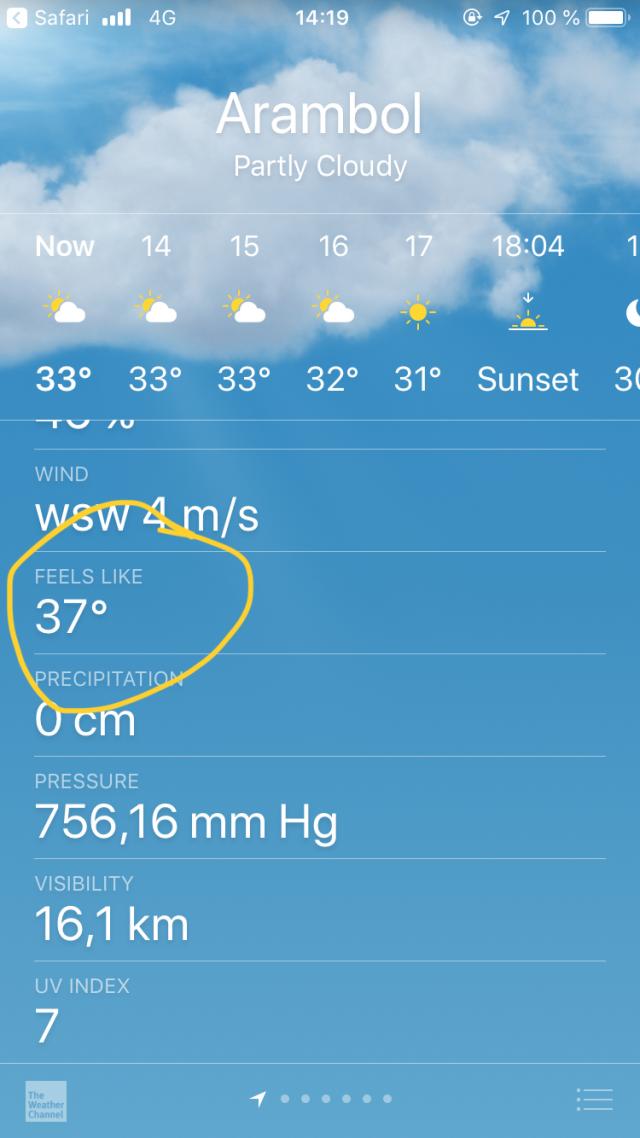The height and width of the screenshot is (1138, 640).
Task: Open The Weather Channel link
Action: coord(46,1100)
